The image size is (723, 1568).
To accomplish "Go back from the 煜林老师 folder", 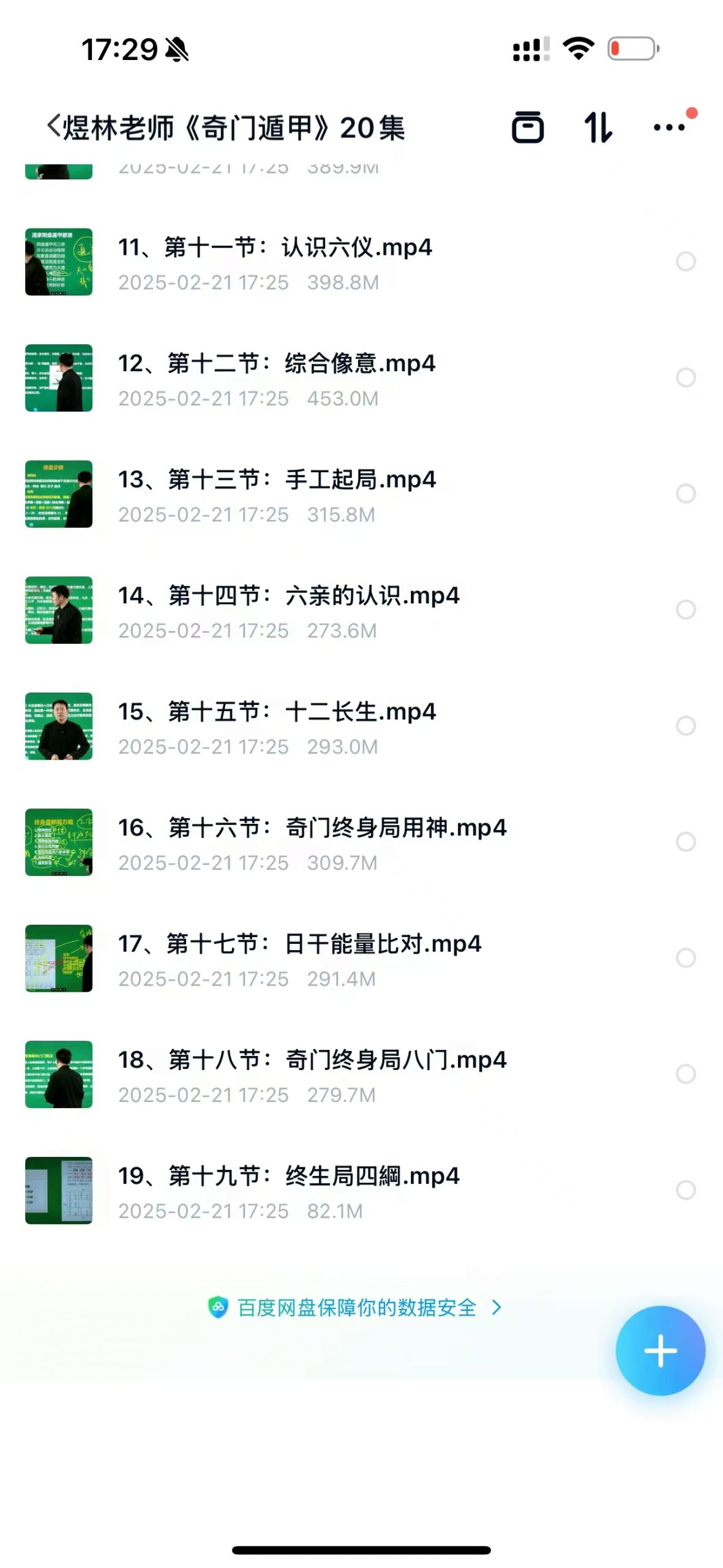I will [x=54, y=127].
